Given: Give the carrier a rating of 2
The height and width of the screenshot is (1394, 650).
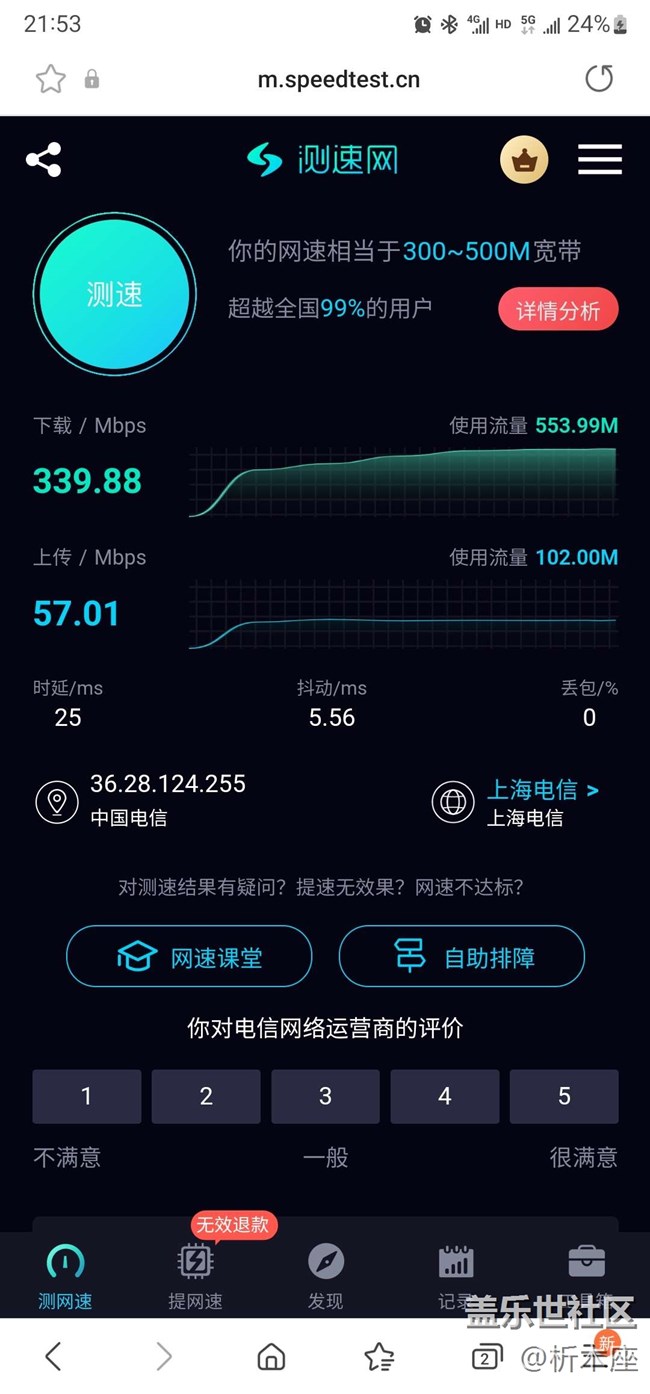Looking at the screenshot, I should [206, 1096].
